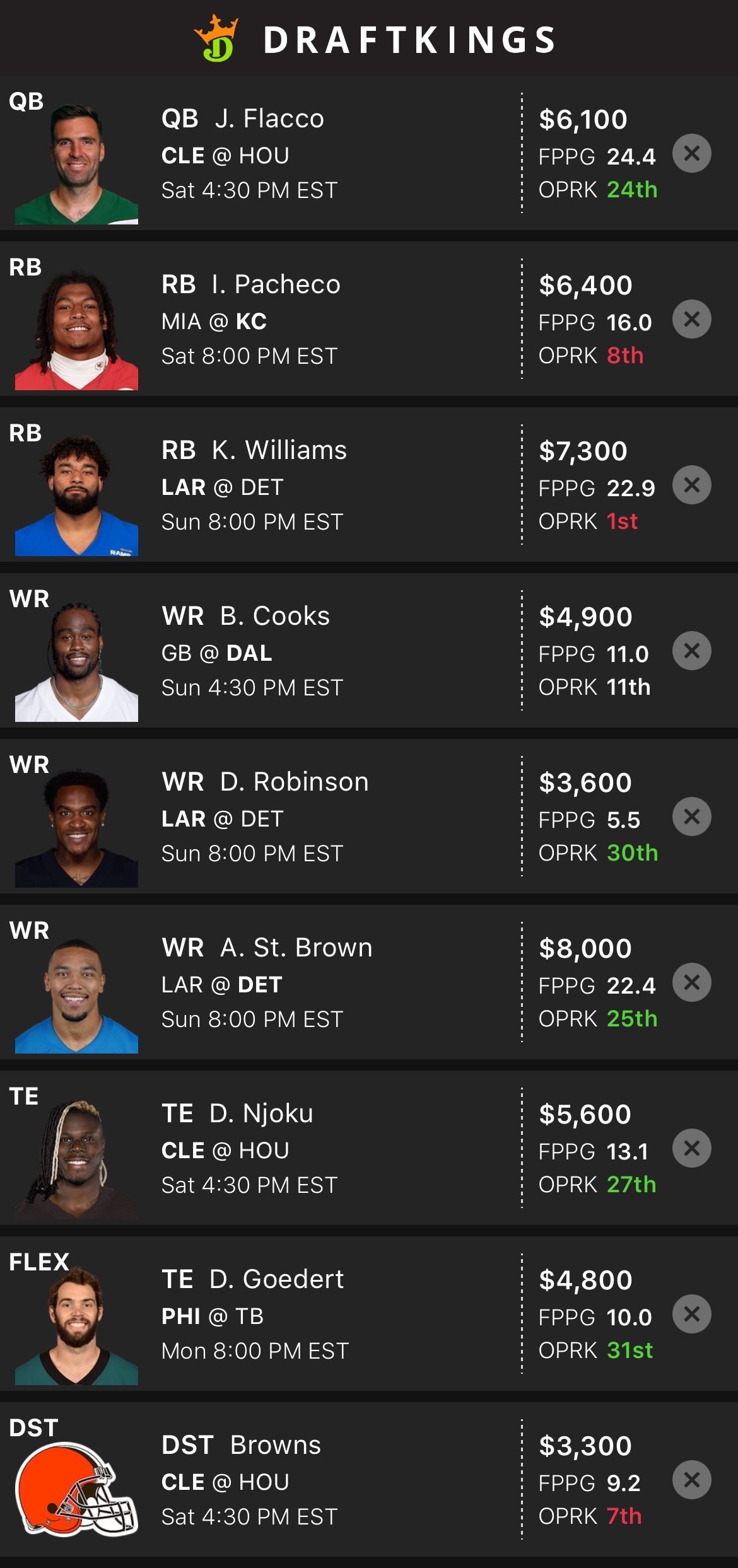View K. Williams player card

279,450
